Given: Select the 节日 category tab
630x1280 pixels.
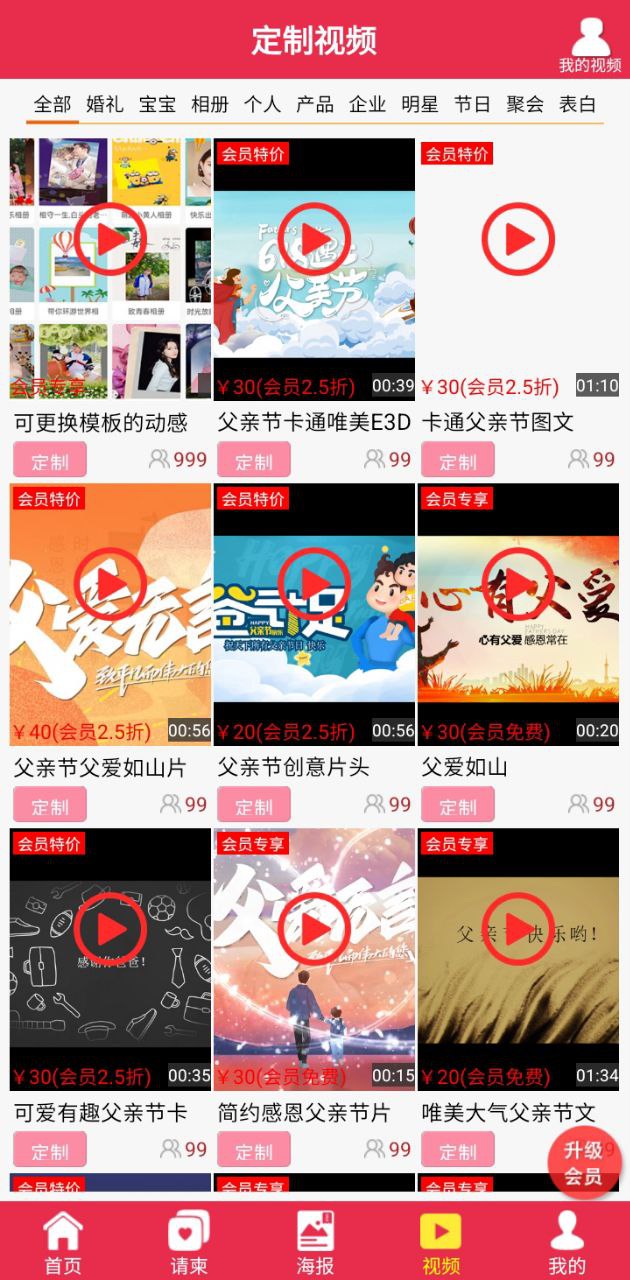Looking at the screenshot, I should [472, 104].
